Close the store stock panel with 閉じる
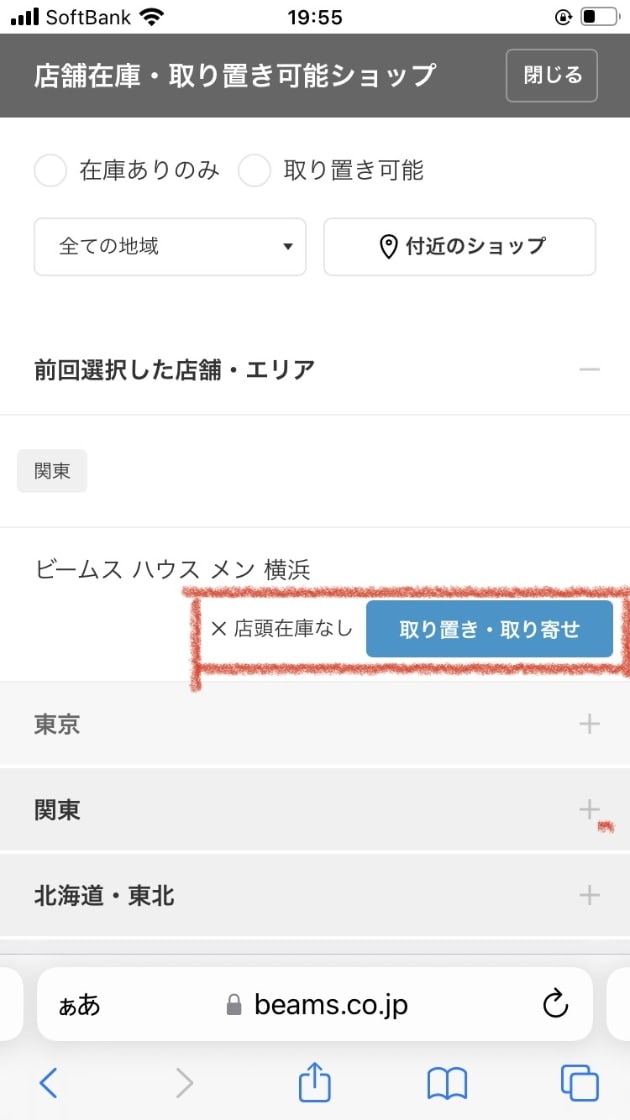This screenshot has width=630, height=1120. coord(551,75)
